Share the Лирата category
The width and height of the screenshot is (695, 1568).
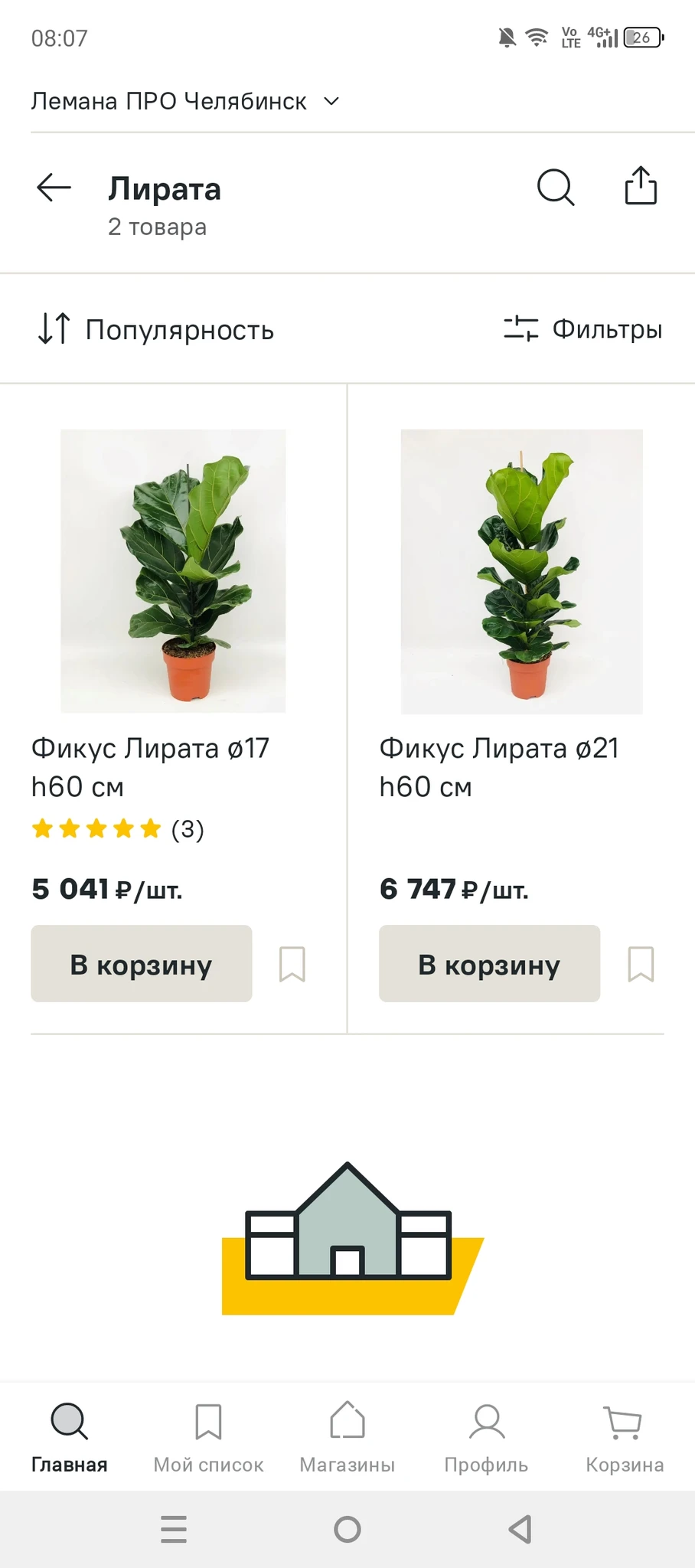[x=641, y=186]
